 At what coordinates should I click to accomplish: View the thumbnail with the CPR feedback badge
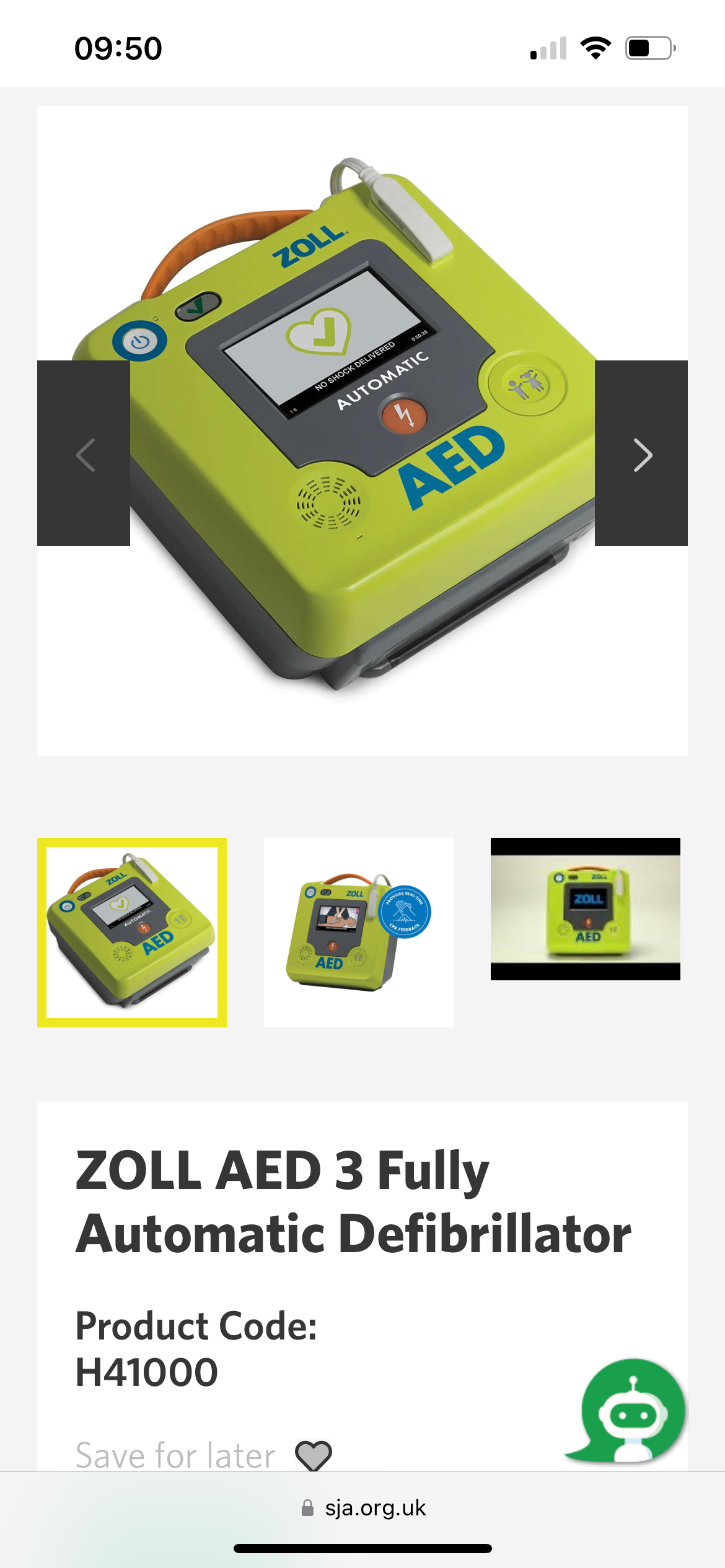pos(358,932)
